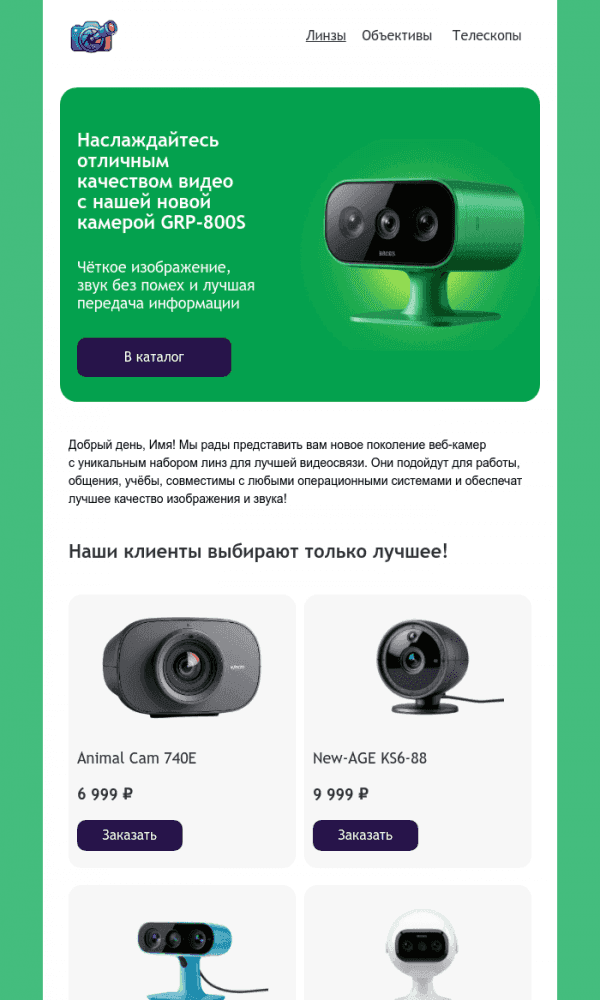Screen dimensions: 600x1000
Task: Tap the В каталог button
Action: [154, 357]
